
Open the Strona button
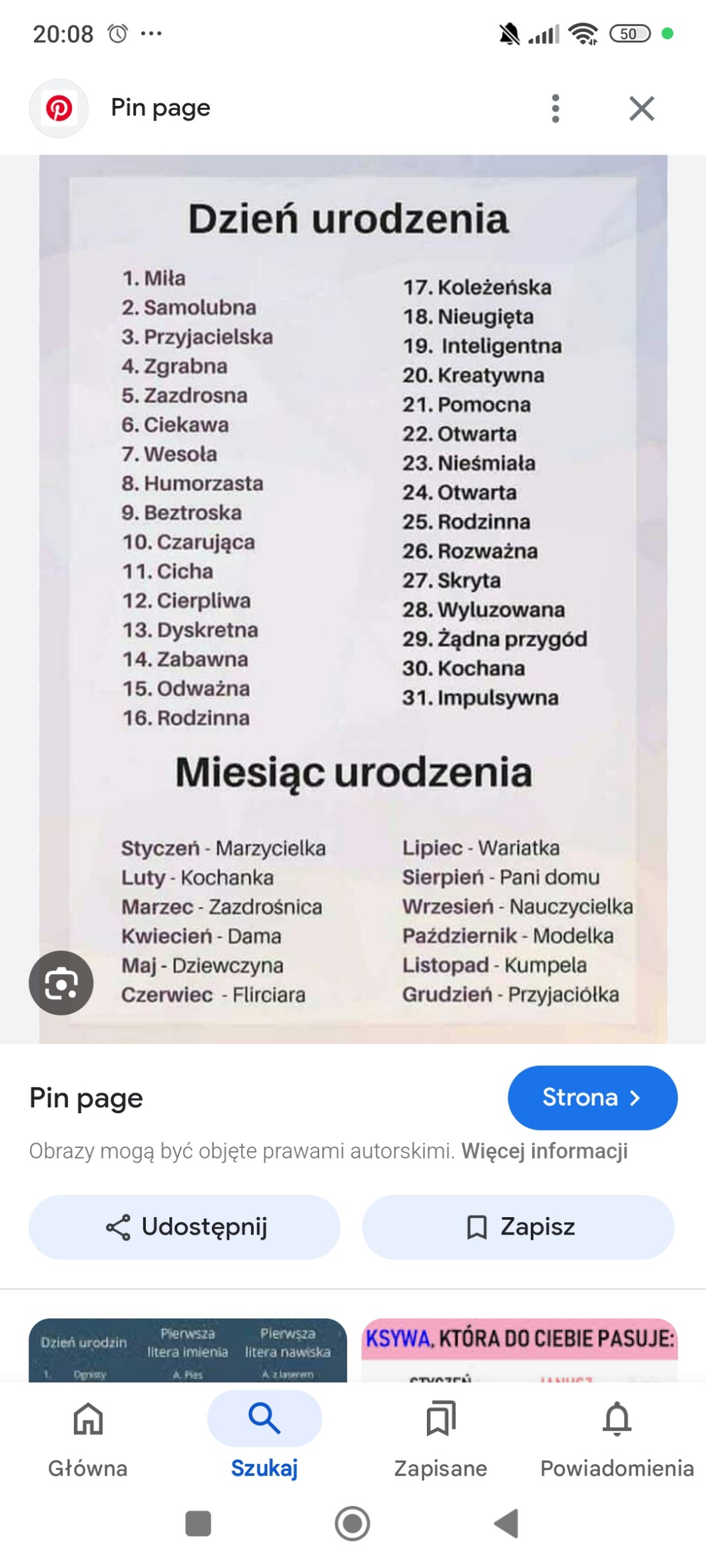[592, 1097]
